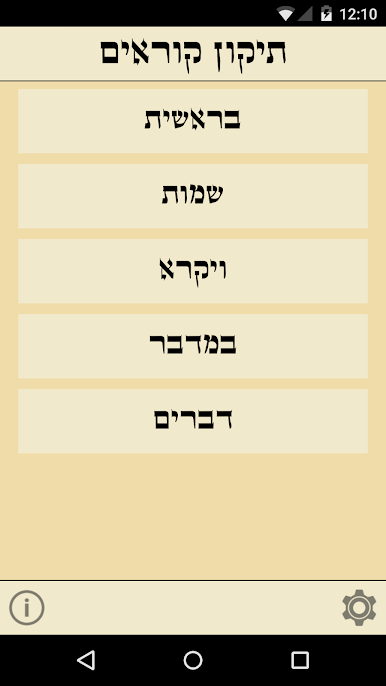Open the info icon
The image size is (386, 686).
(27, 608)
